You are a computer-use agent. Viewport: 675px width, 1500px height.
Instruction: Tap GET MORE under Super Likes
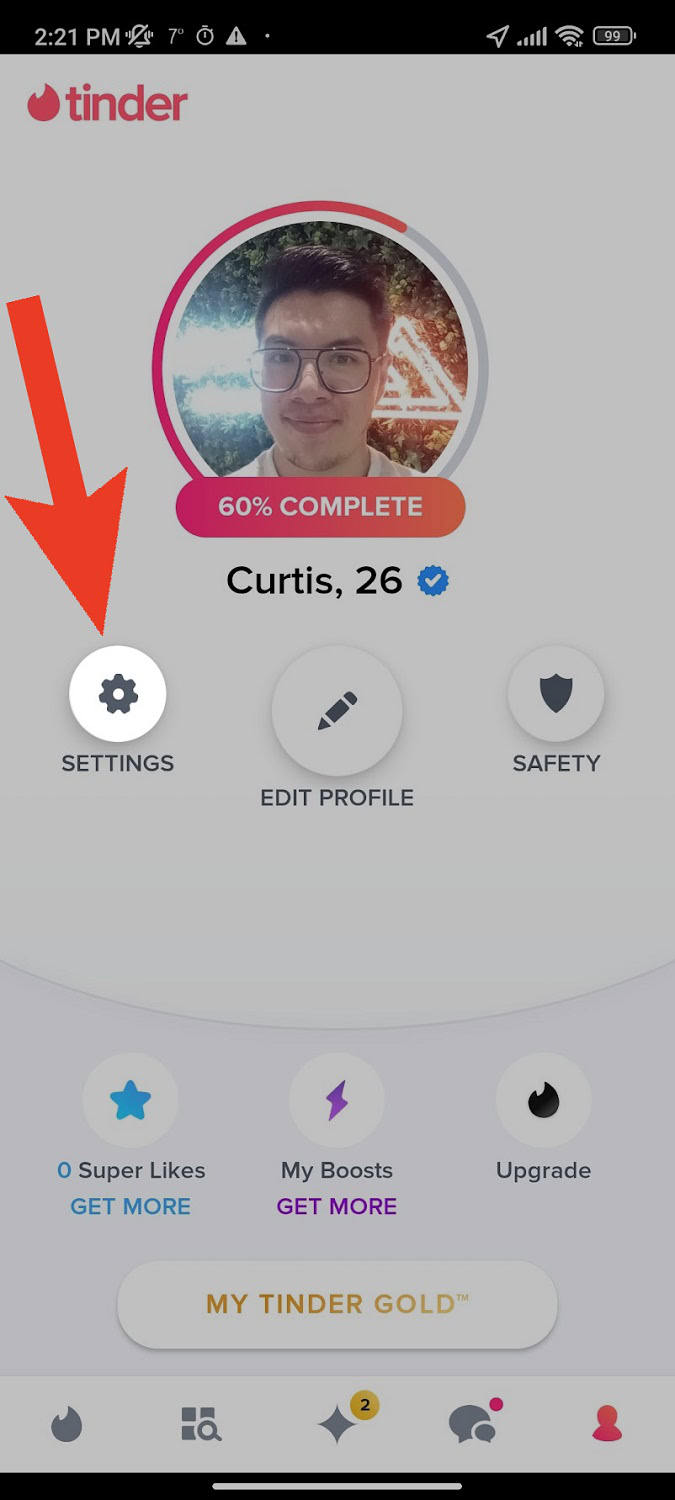click(130, 1206)
